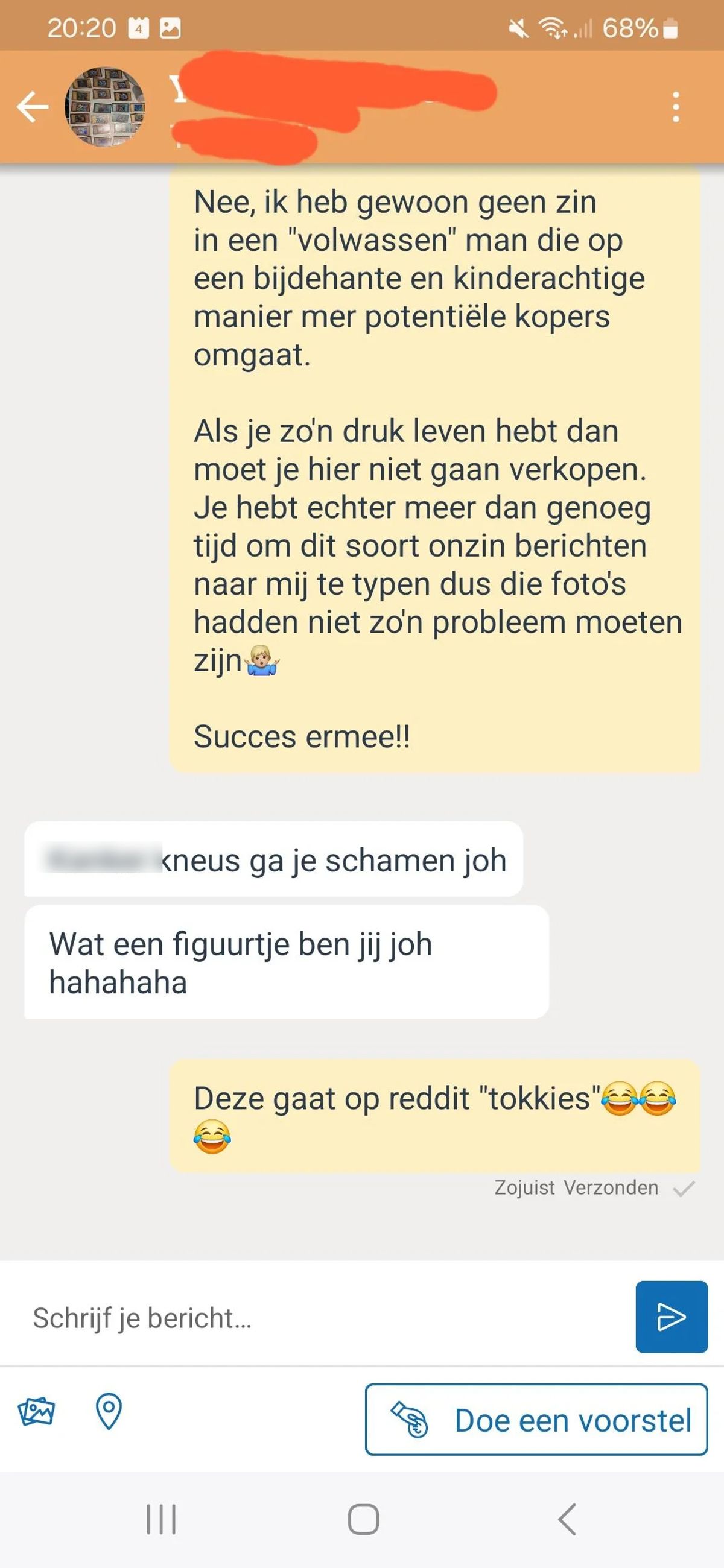Open recent apps from navigation bar
Screen dimensions: 724x1568
pos(161,1519)
